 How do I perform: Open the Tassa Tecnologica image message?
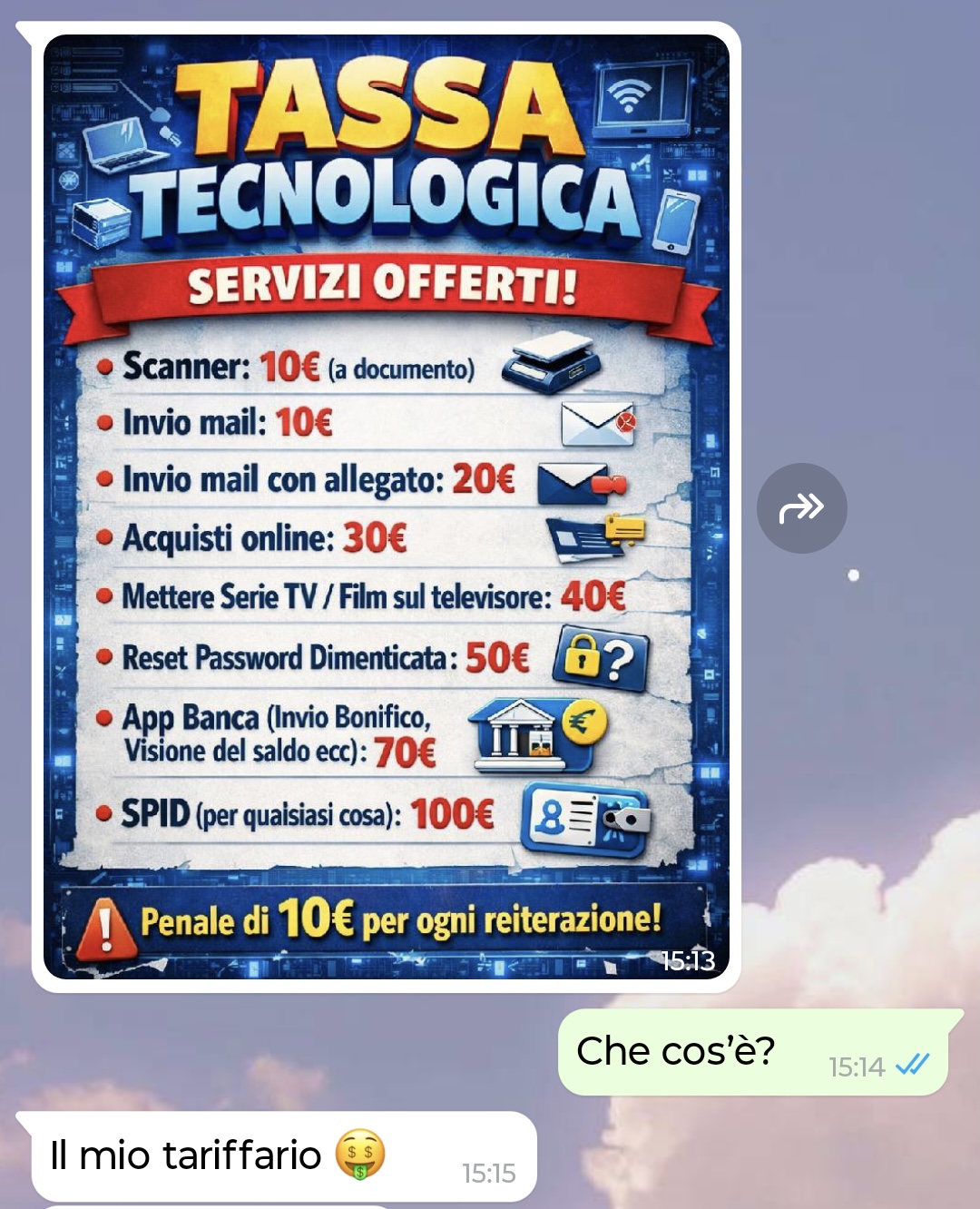[x=386, y=506]
